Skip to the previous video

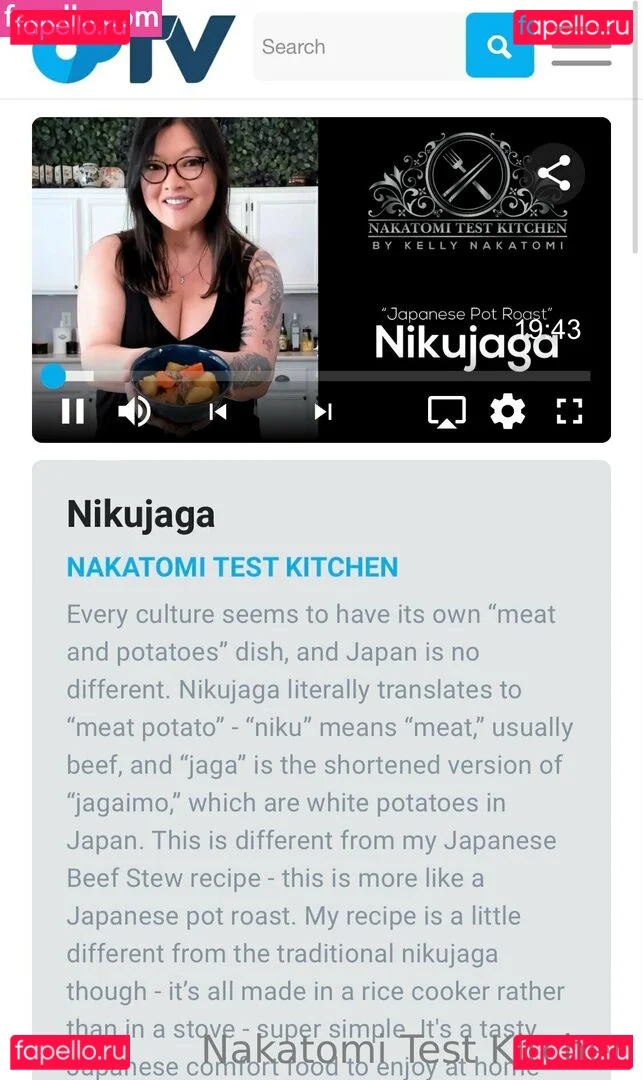pos(218,411)
